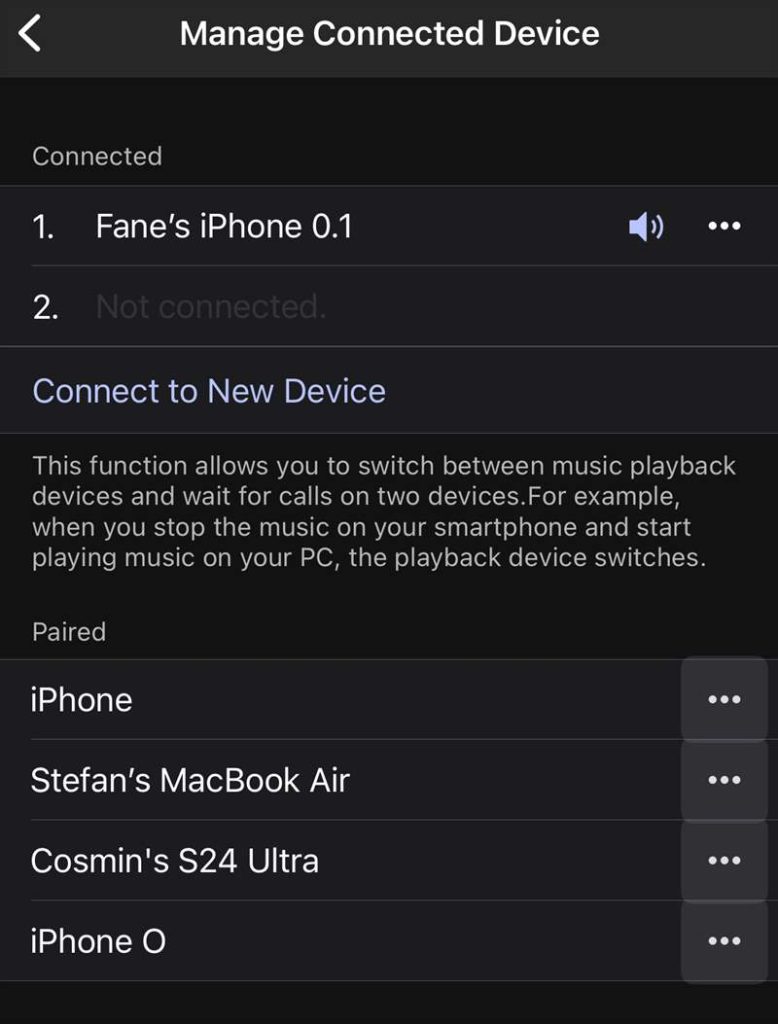Open options for paired iPhone O
The height and width of the screenshot is (1024, 778).
724,941
